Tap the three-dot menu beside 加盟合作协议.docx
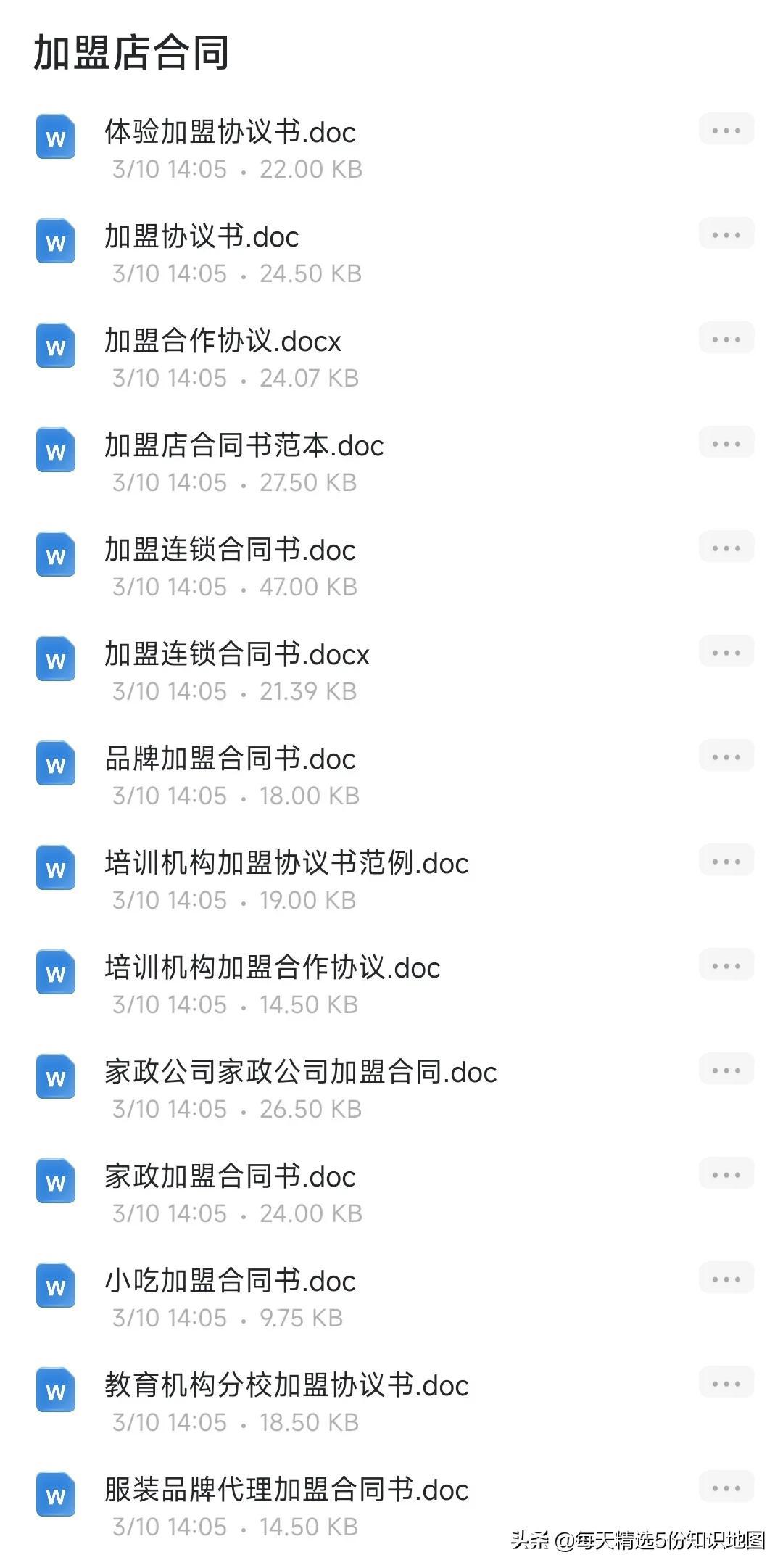Screen dimensions: 783x1568 click(726, 339)
